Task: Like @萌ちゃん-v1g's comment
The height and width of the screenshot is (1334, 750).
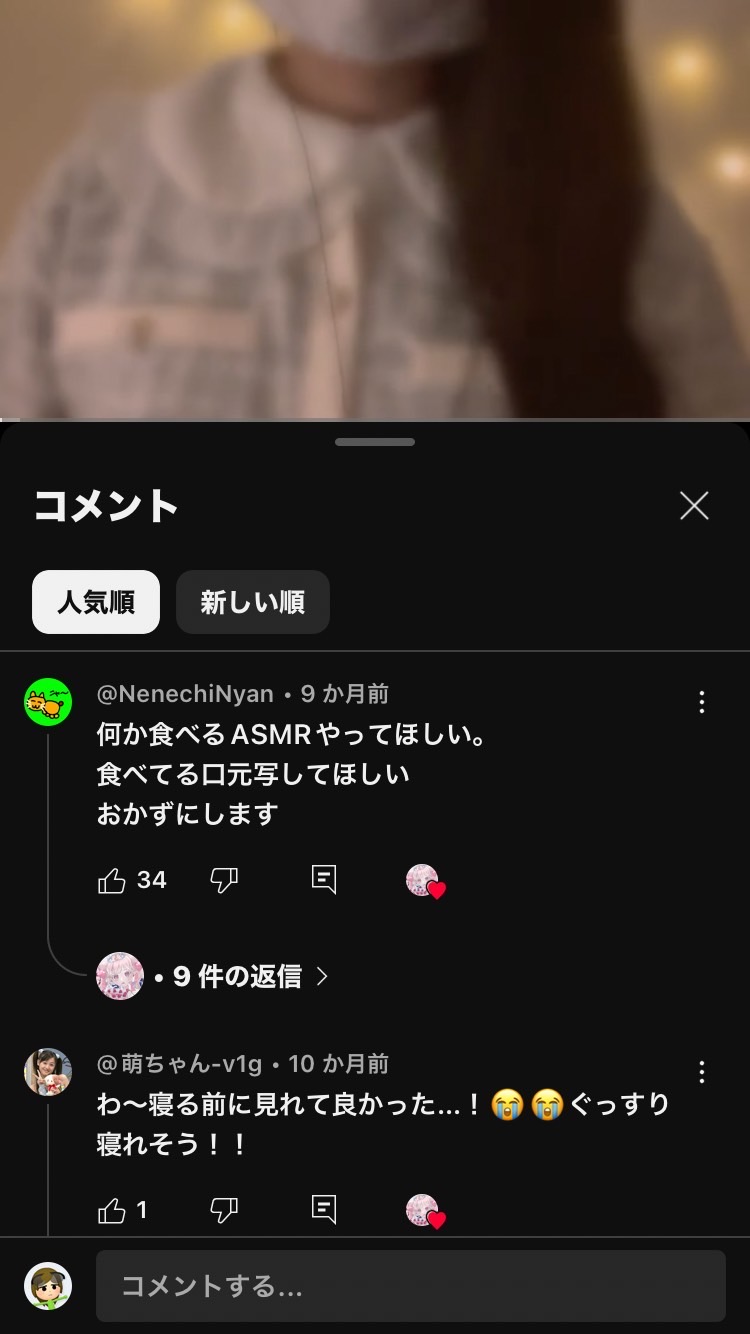Action: [x=112, y=1210]
